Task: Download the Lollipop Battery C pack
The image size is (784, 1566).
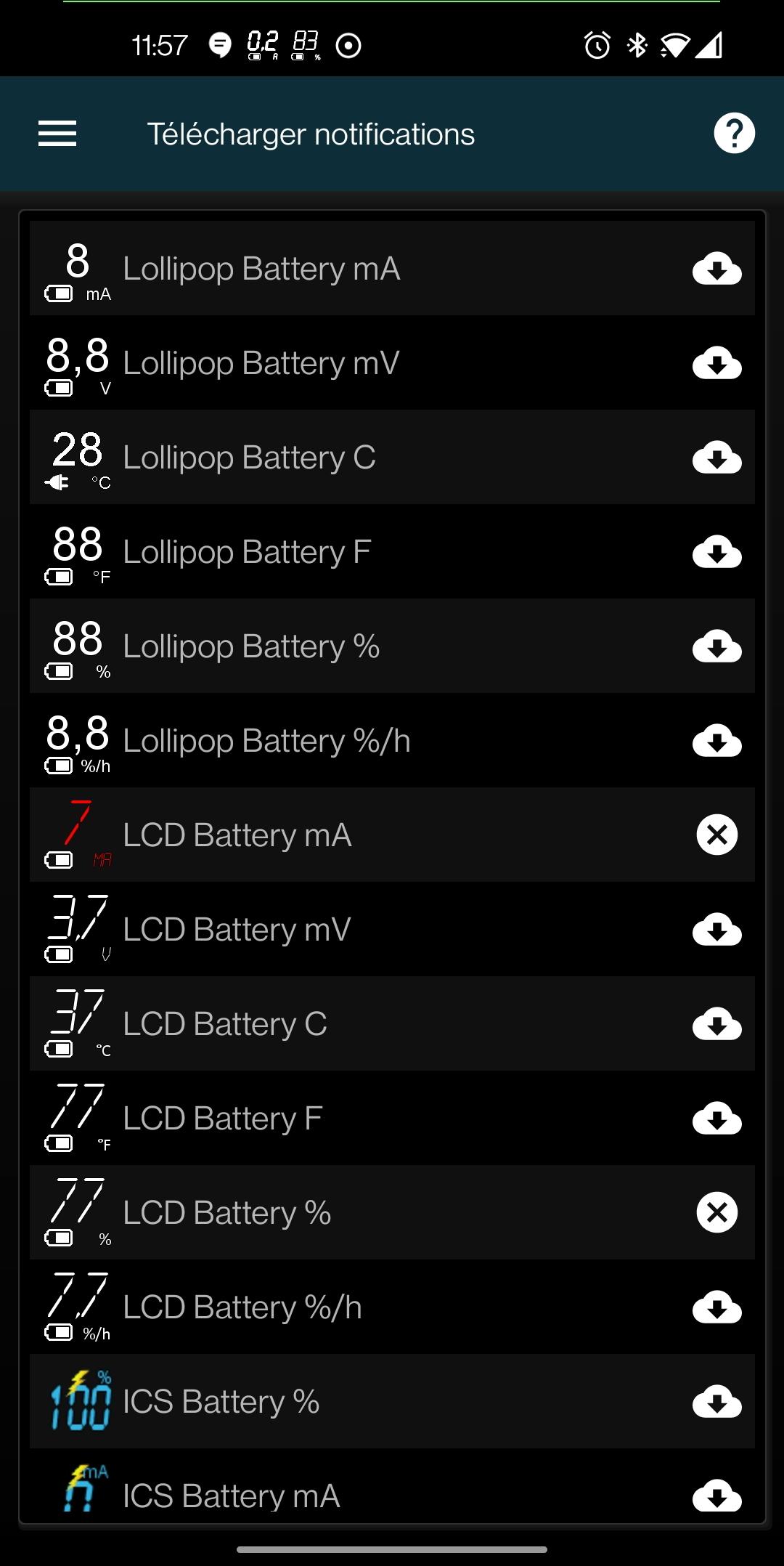Action: pyautogui.click(x=717, y=457)
